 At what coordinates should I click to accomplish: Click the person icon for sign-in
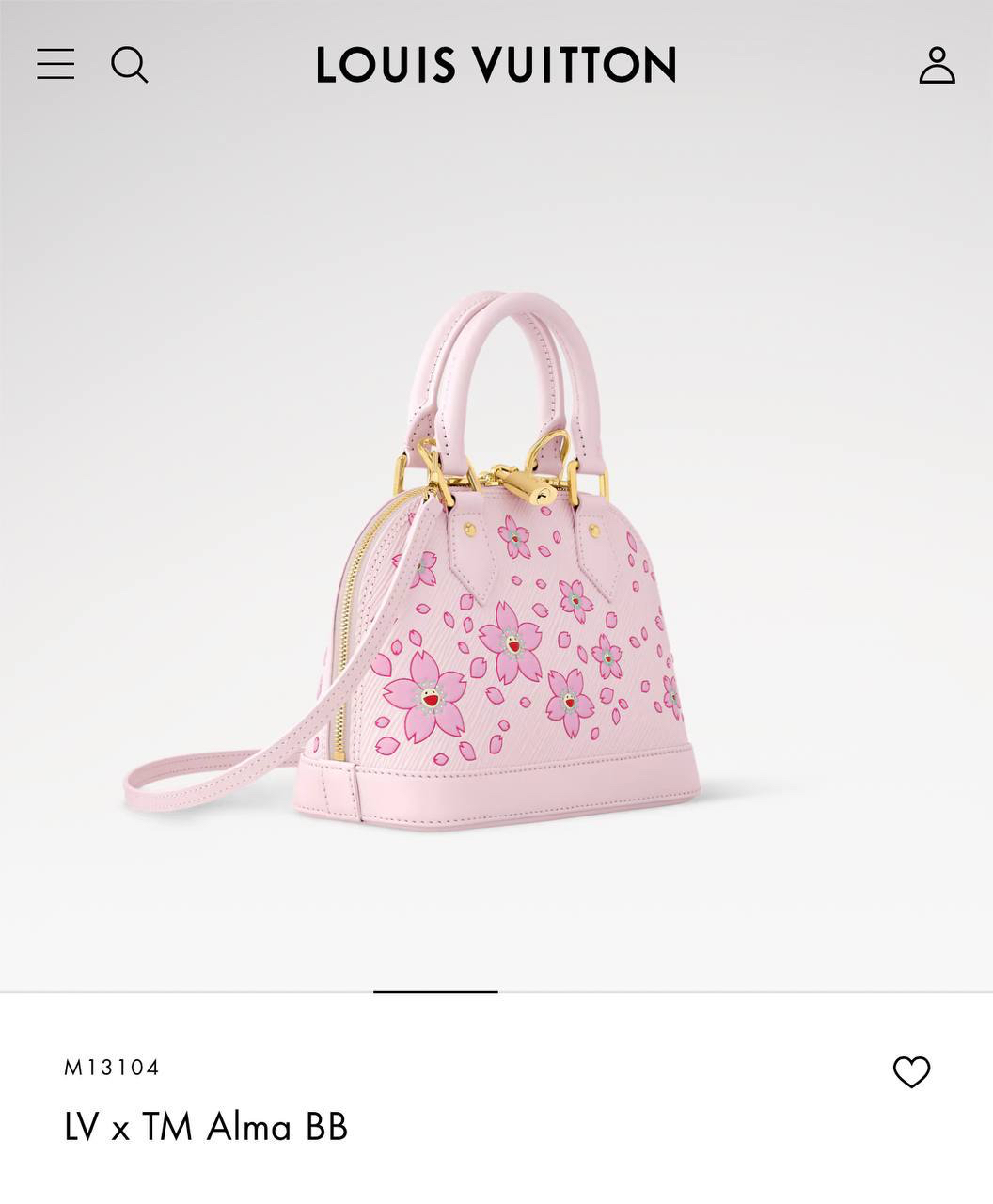coord(937,66)
